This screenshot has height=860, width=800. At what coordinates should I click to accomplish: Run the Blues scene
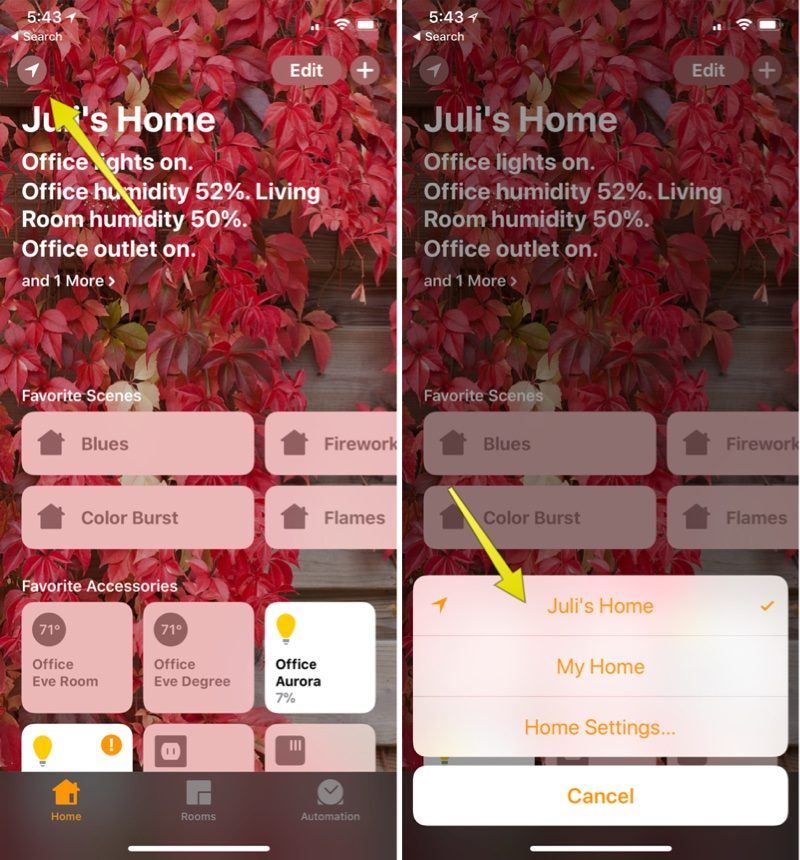[138, 444]
